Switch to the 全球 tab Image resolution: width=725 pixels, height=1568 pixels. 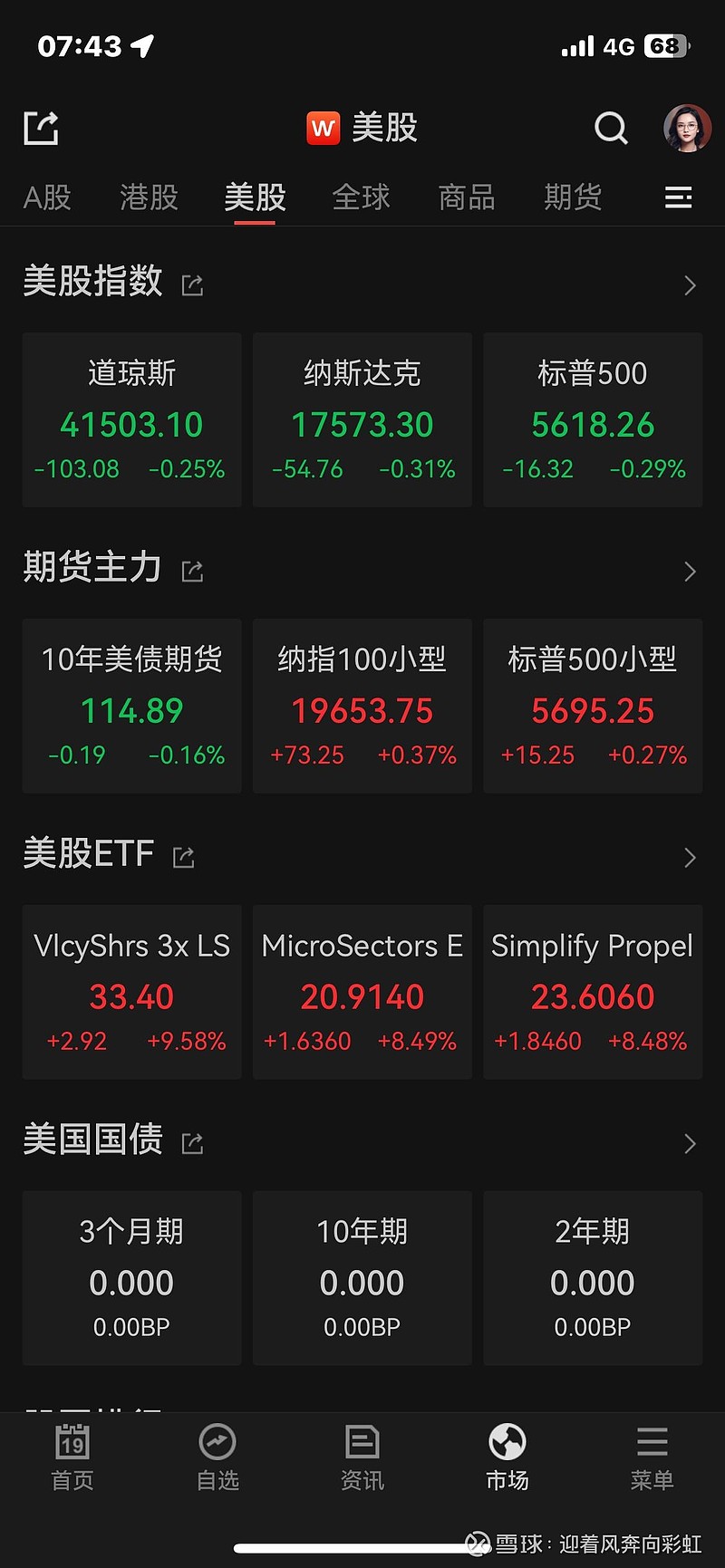(361, 197)
